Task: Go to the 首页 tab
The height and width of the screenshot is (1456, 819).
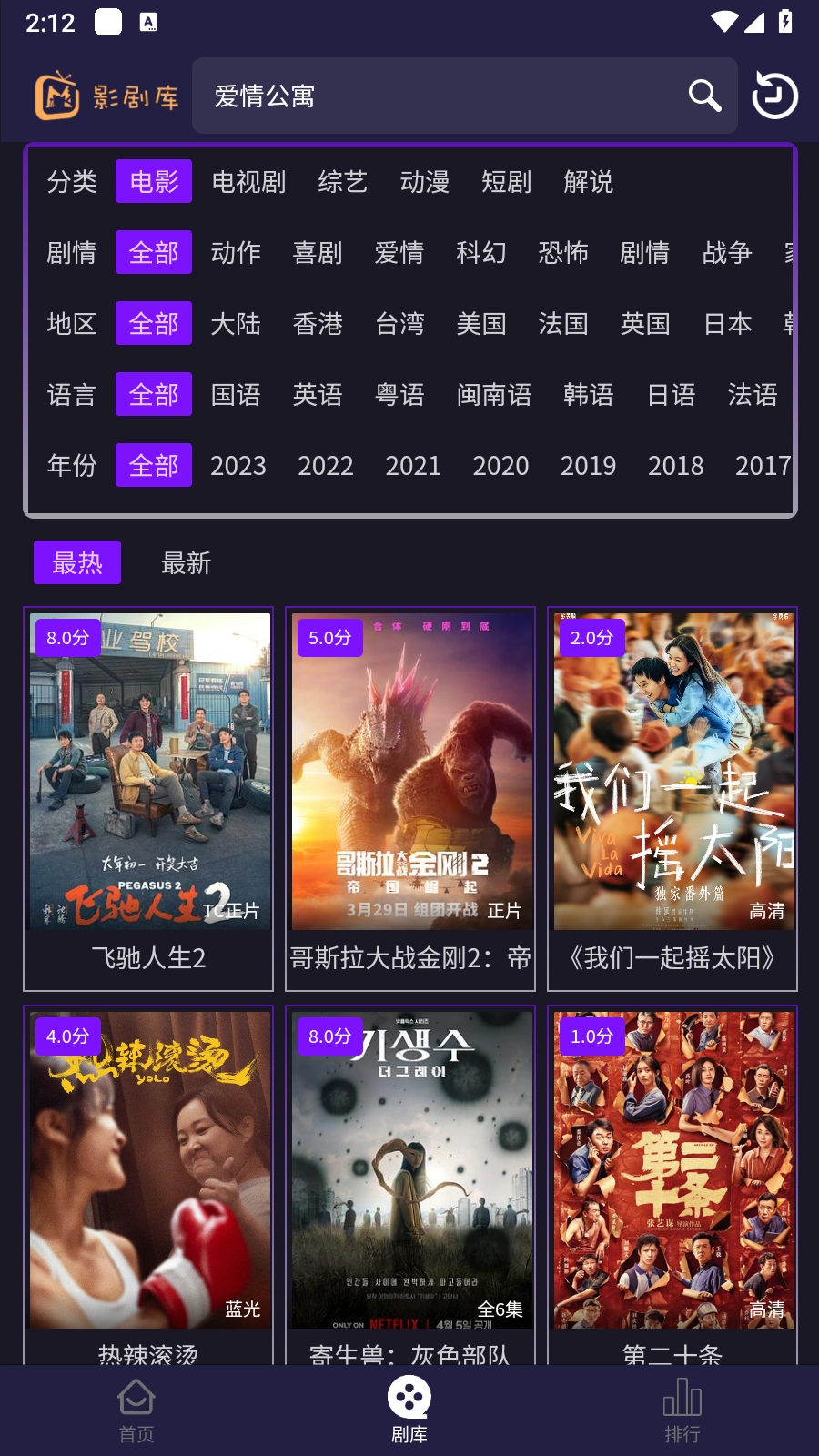Action: coord(136,1410)
